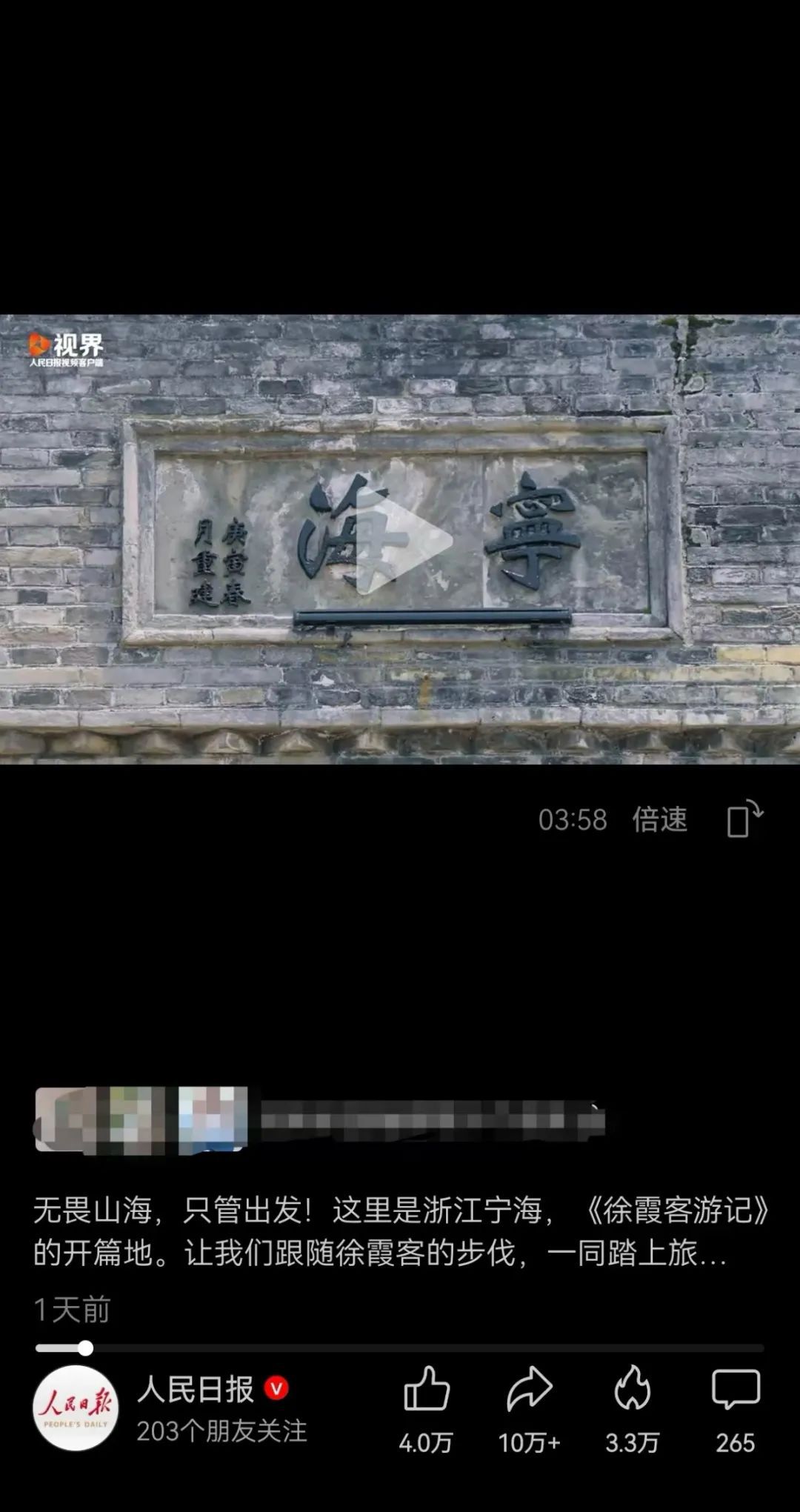Like this video with thumbs up

click(427, 1389)
